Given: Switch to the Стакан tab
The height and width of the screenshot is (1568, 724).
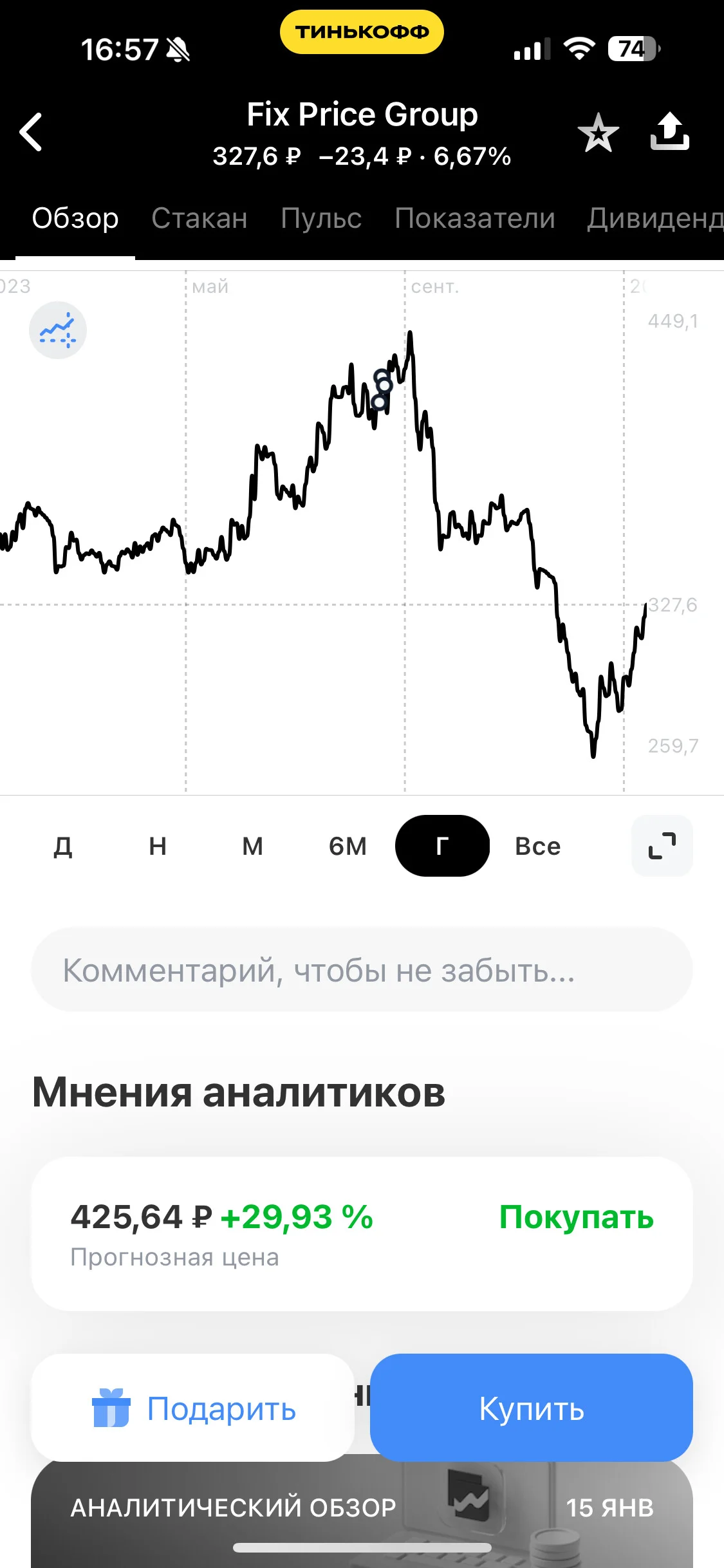Looking at the screenshot, I should [x=200, y=219].
